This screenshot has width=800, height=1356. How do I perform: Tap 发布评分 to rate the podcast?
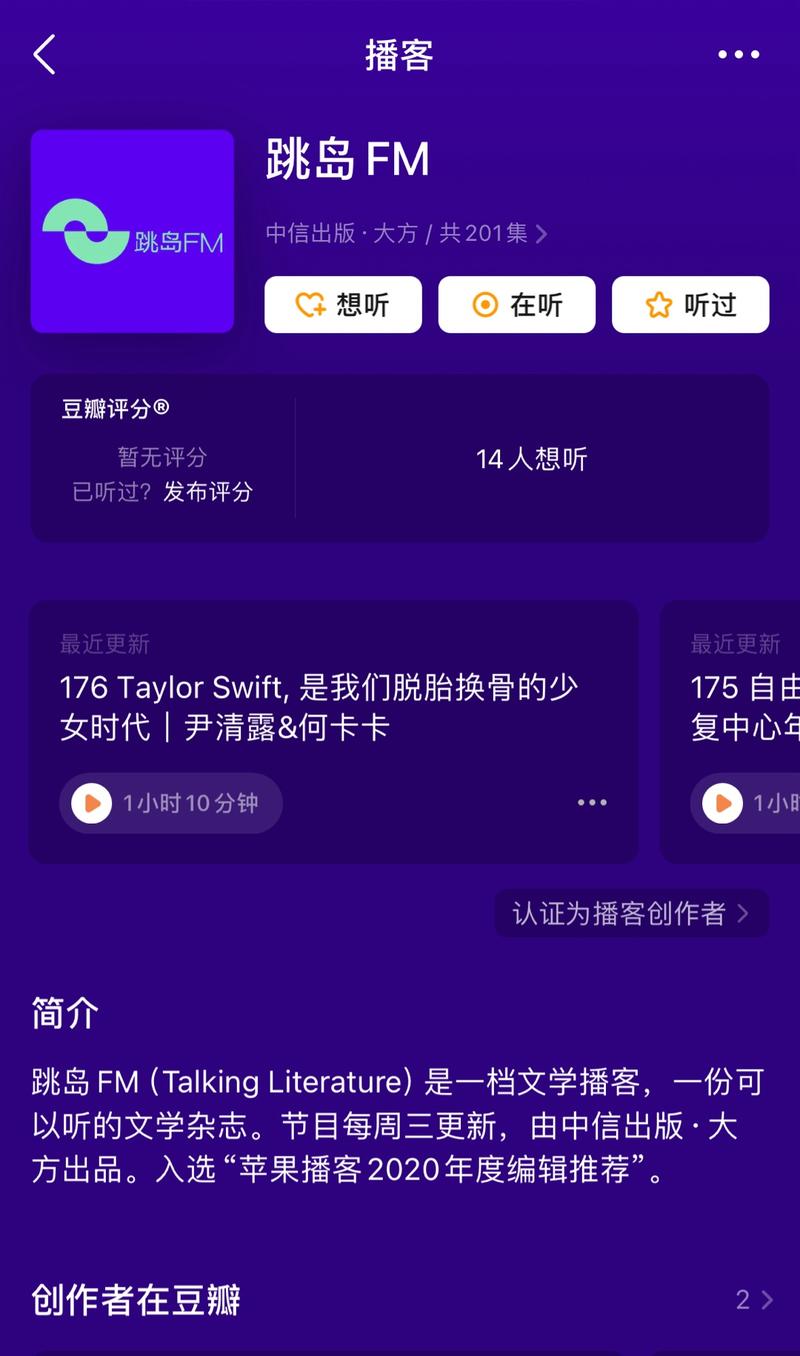pos(208,492)
